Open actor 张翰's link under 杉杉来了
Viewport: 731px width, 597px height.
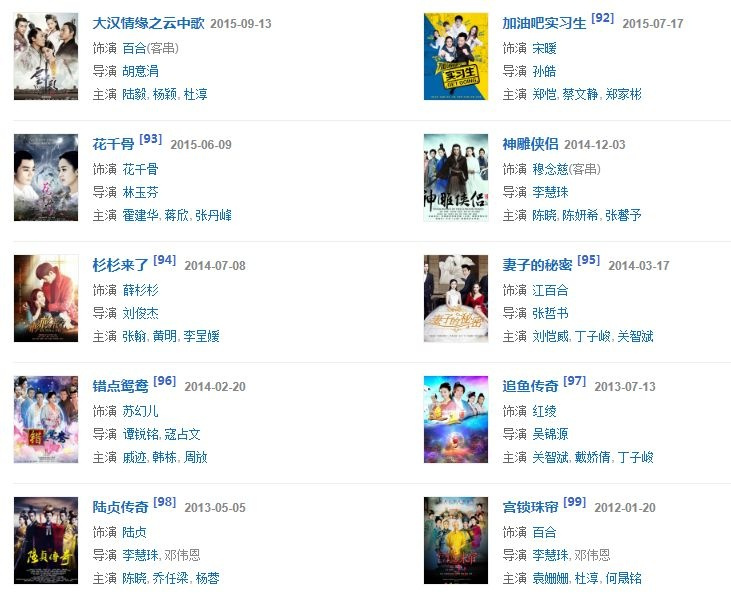pos(133,336)
